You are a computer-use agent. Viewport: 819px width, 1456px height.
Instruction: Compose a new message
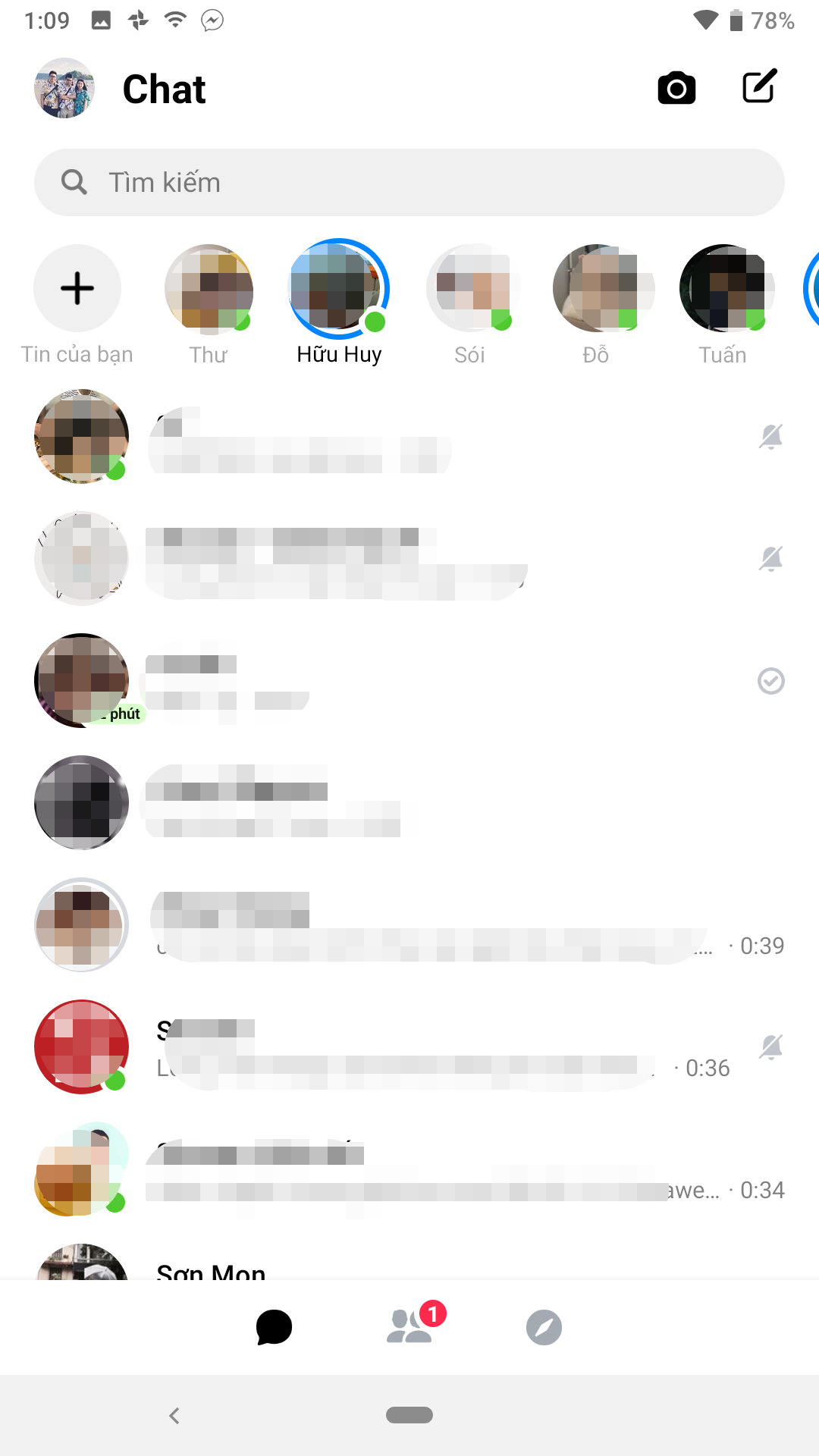click(x=759, y=86)
